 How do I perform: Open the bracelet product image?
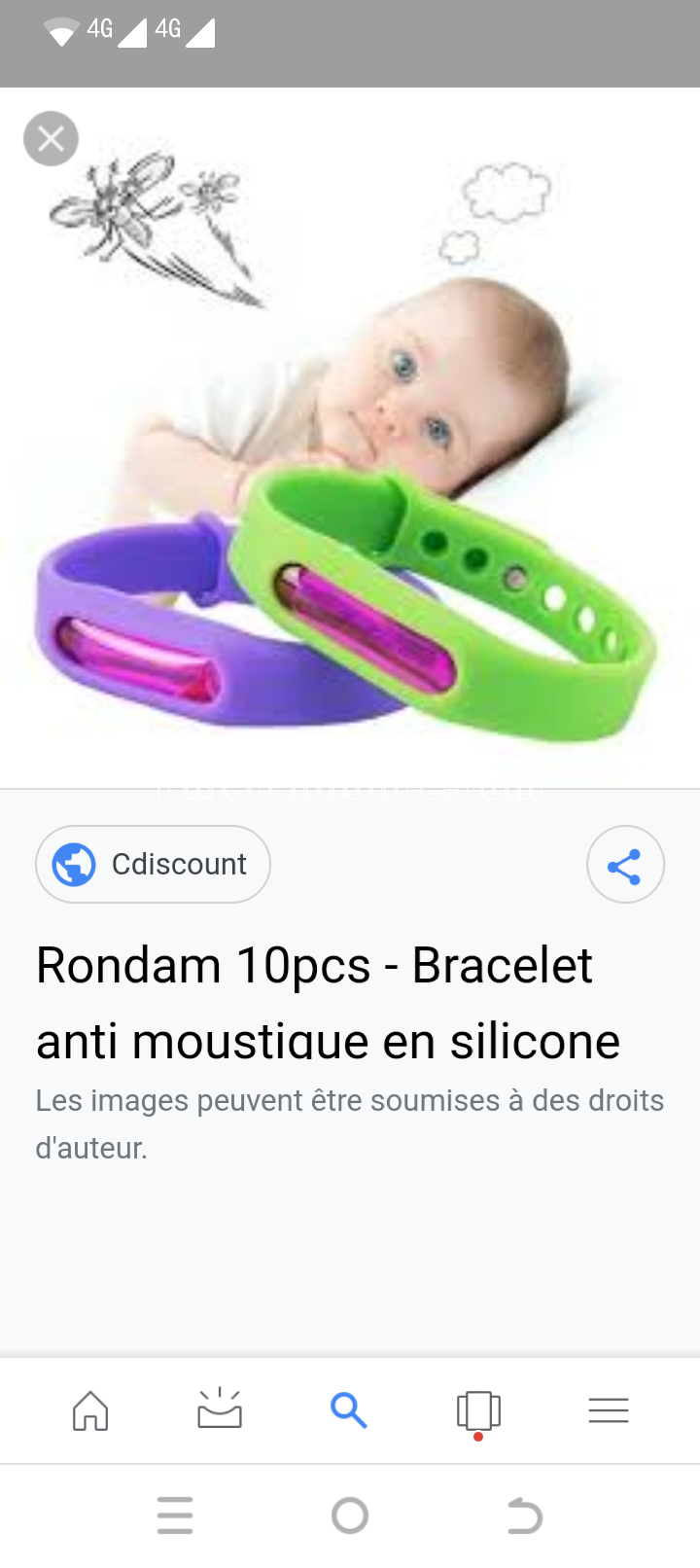pyautogui.click(x=350, y=438)
